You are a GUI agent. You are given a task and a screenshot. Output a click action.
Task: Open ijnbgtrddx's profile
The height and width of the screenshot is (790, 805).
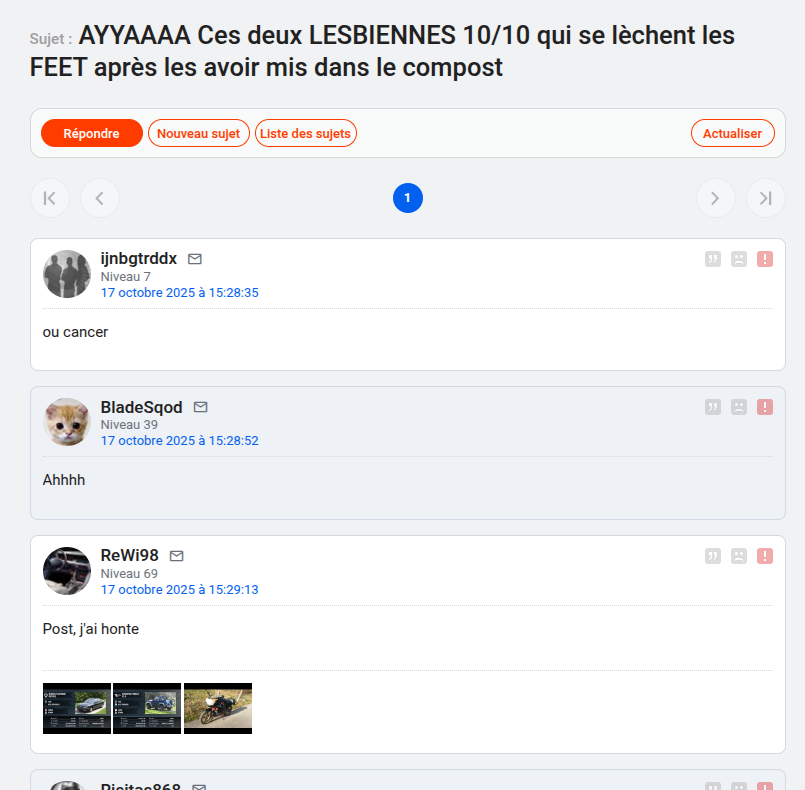139,259
